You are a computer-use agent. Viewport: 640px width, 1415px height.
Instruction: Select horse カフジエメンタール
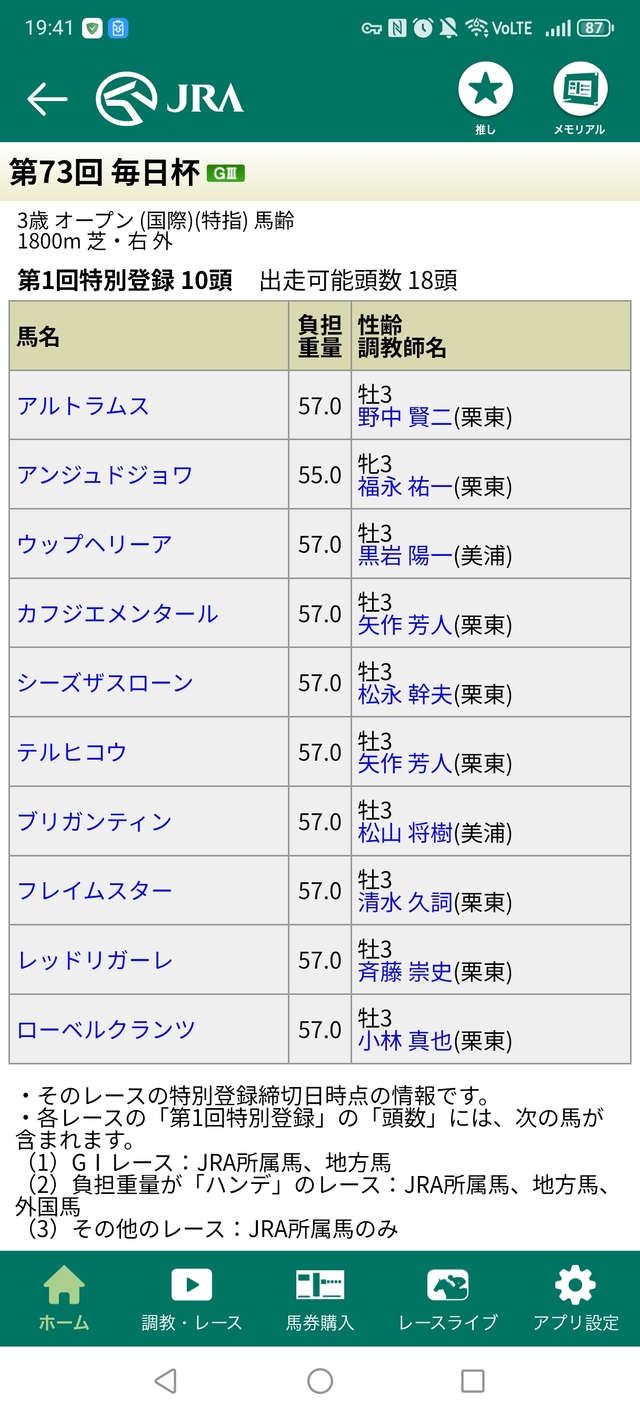(117, 613)
